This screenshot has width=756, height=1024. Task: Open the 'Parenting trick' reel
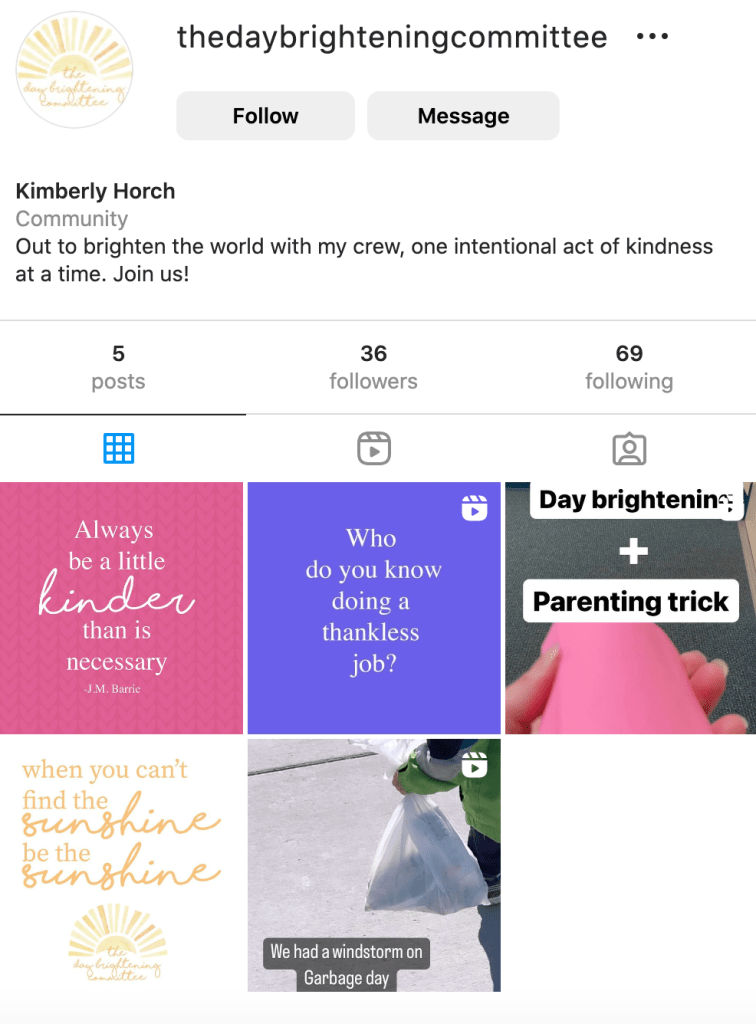pos(630,608)
